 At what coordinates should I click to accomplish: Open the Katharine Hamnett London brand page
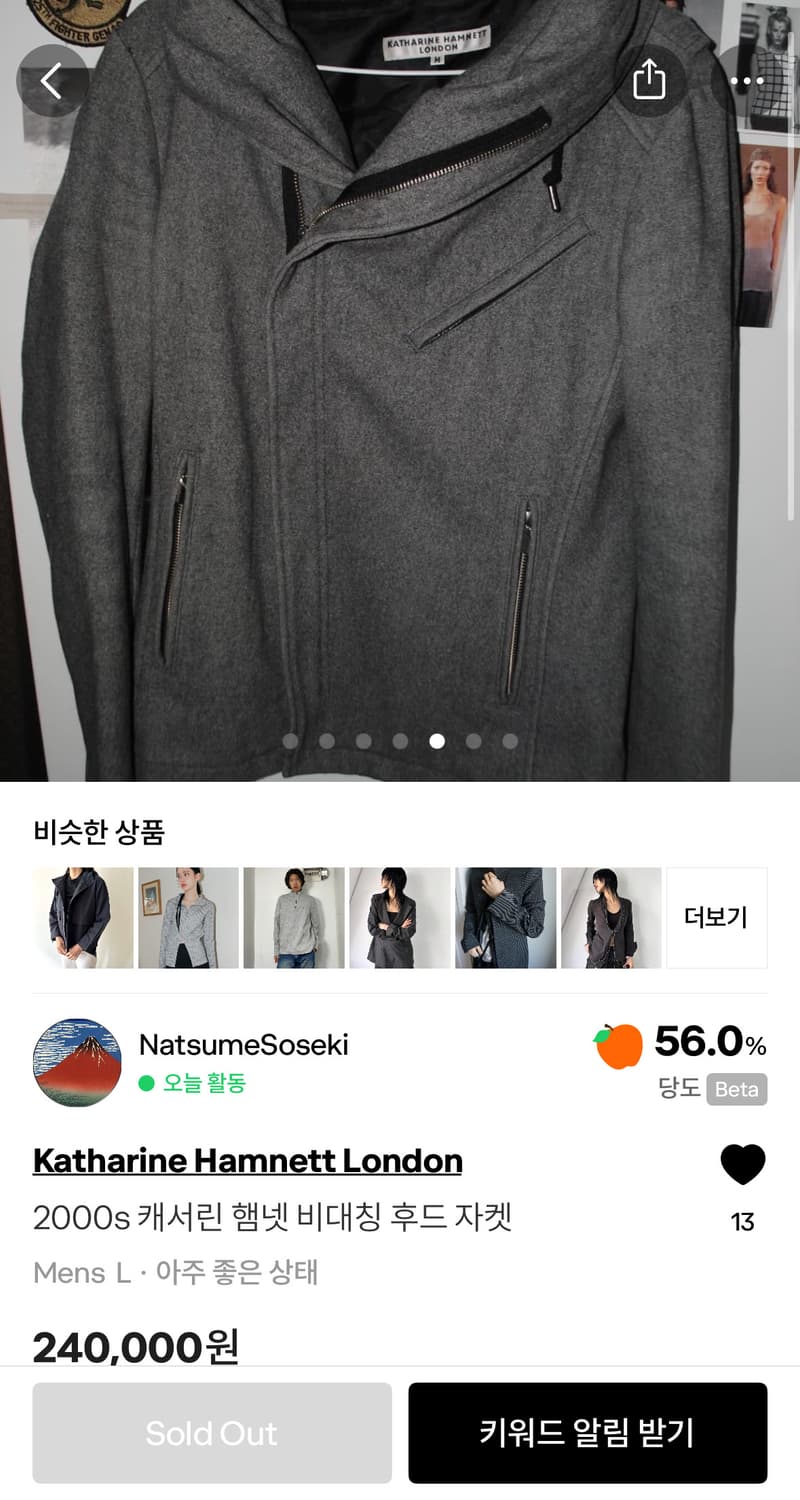247,1160
